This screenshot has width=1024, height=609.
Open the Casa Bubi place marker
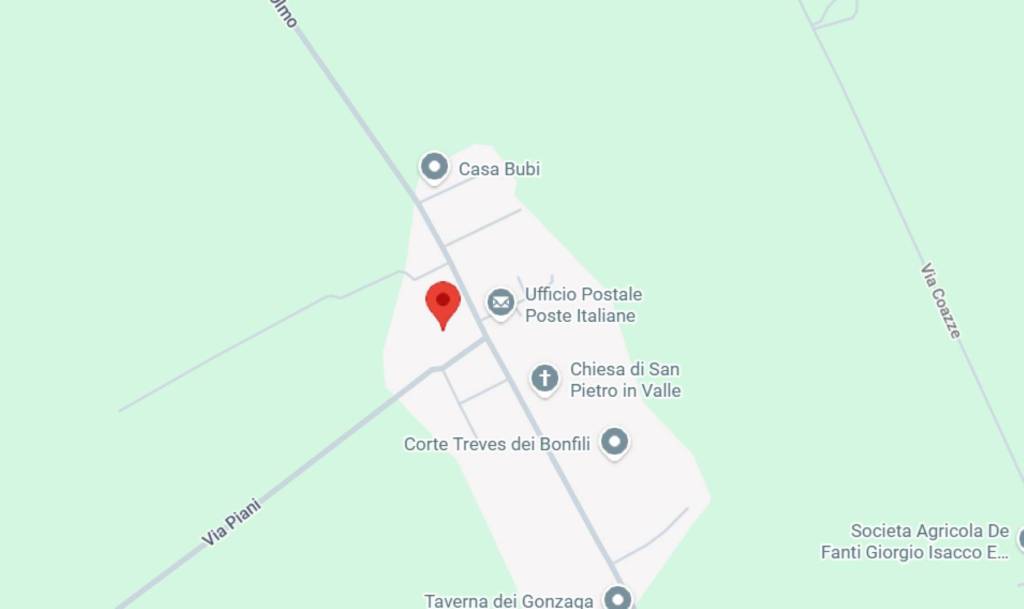click(434, 167)
